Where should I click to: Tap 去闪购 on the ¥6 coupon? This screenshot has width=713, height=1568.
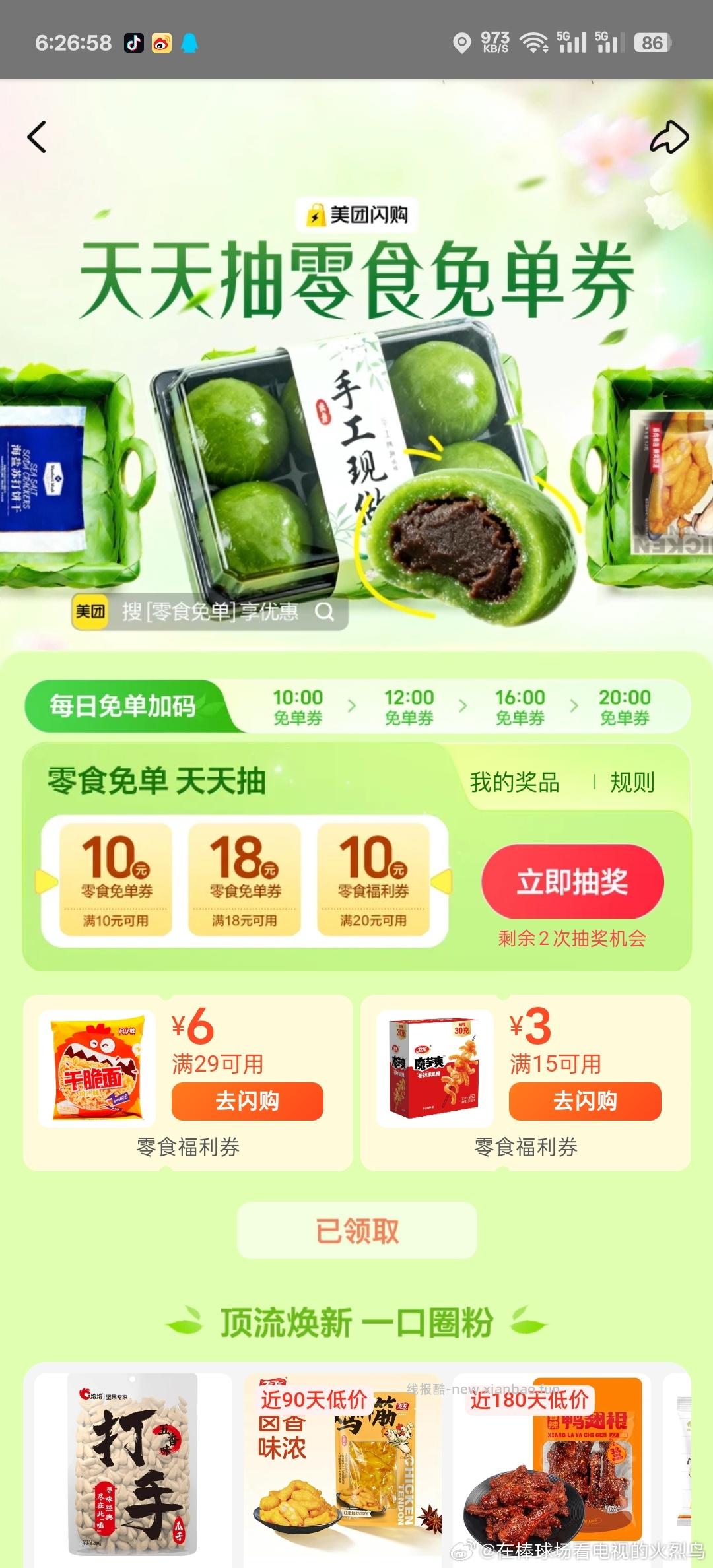248,1101
